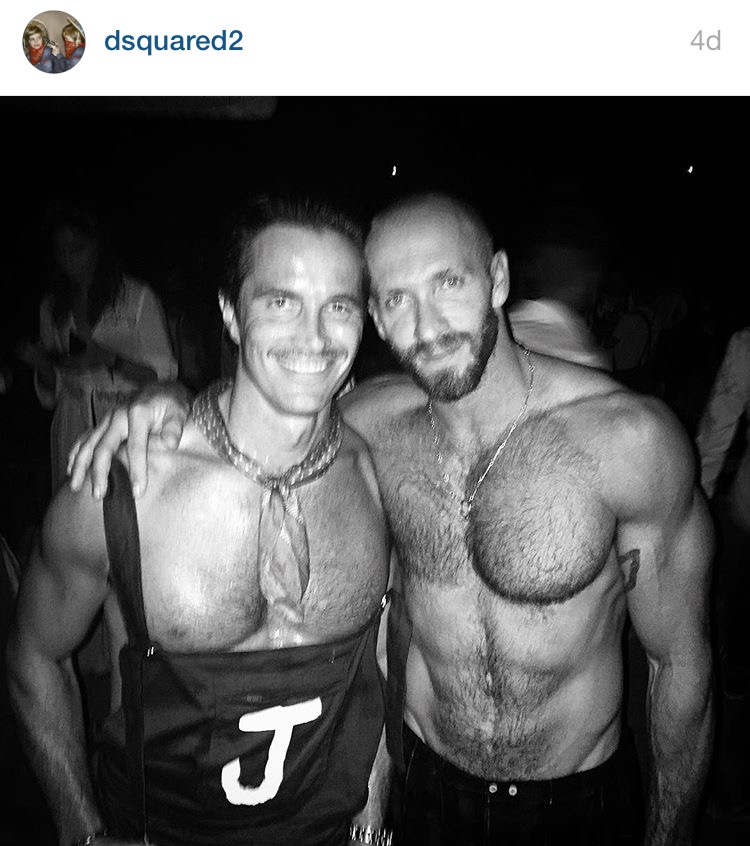Open the dsquared2 username link
Image resolution: width=750 pixels, height=846 pixels.
[173, 42]
